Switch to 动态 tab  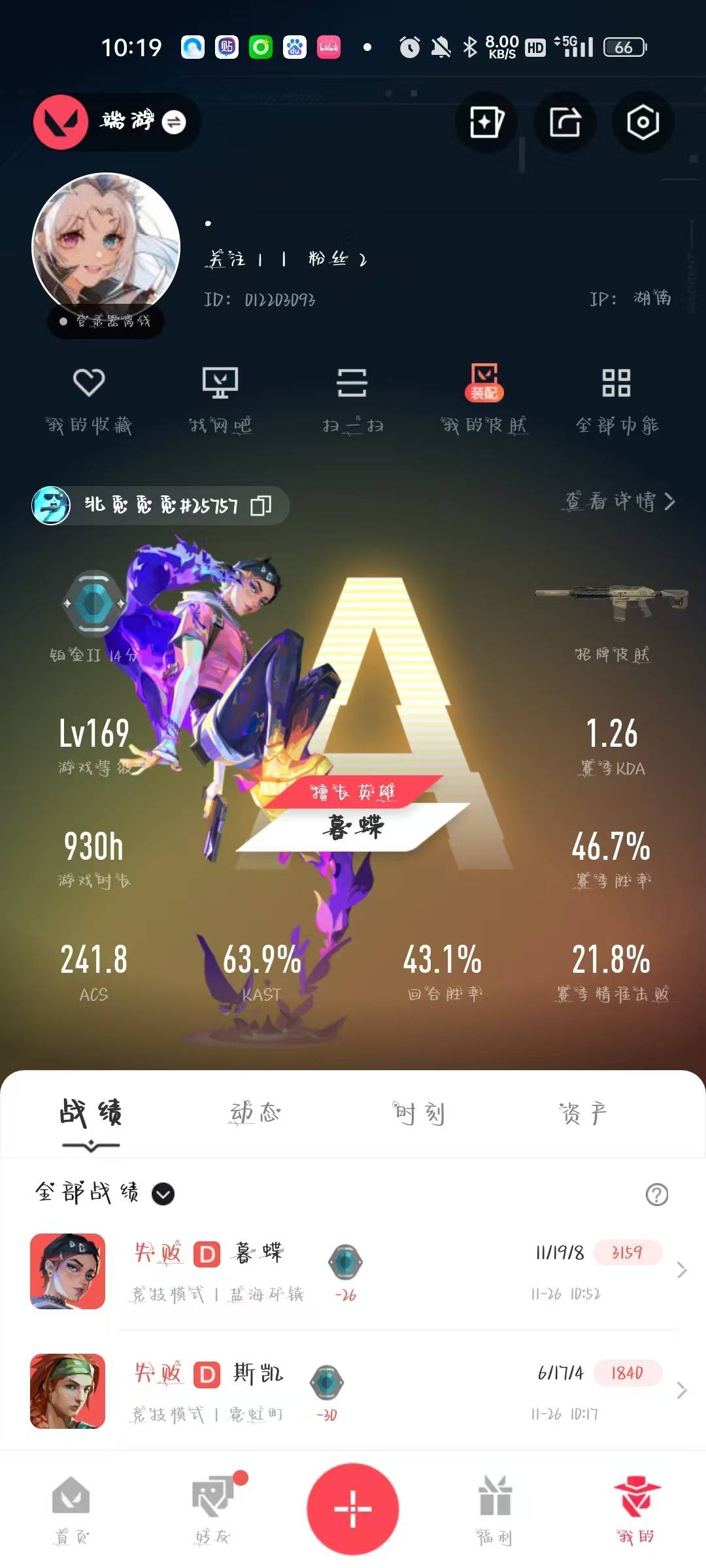point(255,1113)
